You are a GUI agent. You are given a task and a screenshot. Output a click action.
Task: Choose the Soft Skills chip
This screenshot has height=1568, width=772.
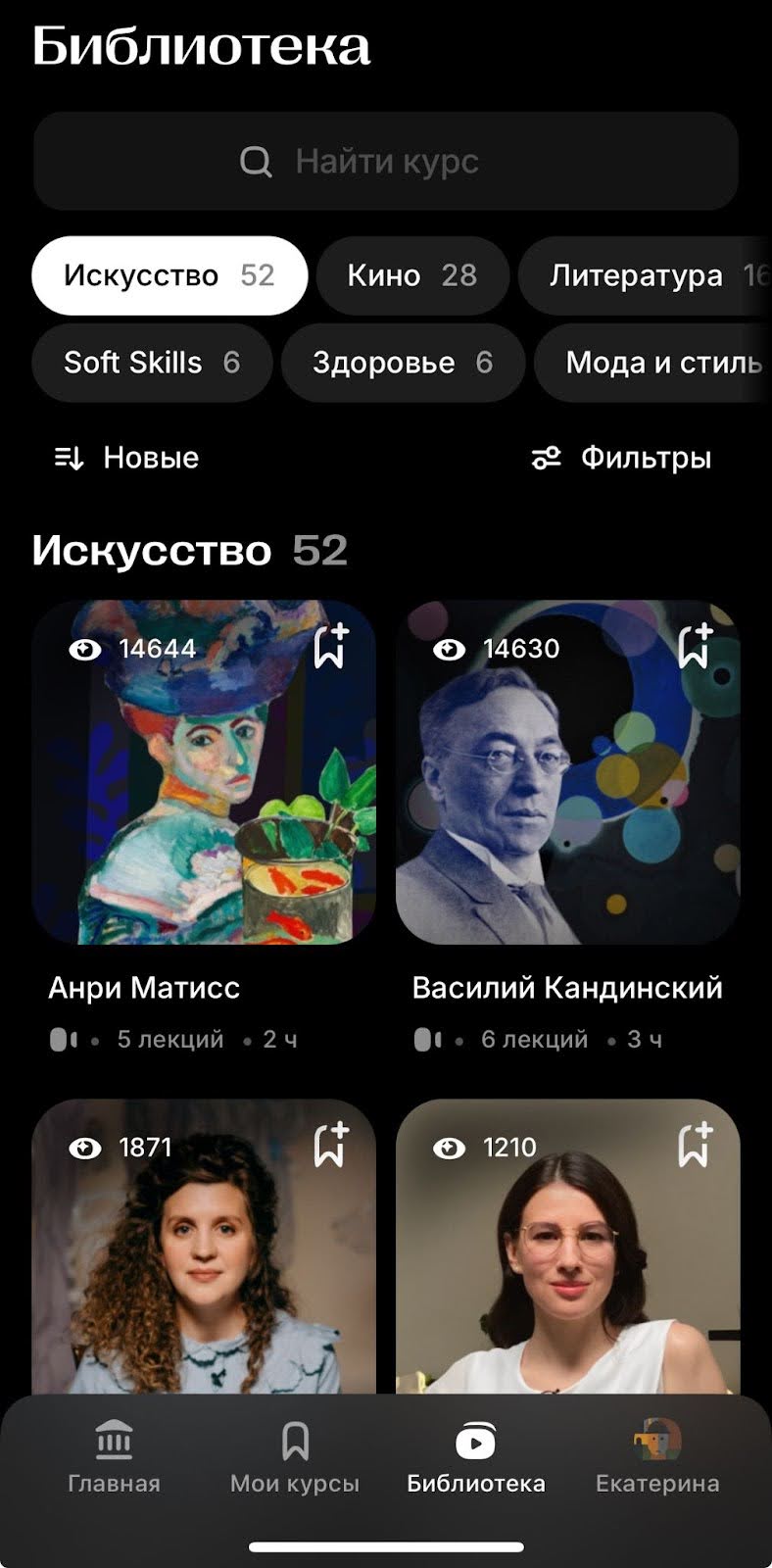point(151,363)
